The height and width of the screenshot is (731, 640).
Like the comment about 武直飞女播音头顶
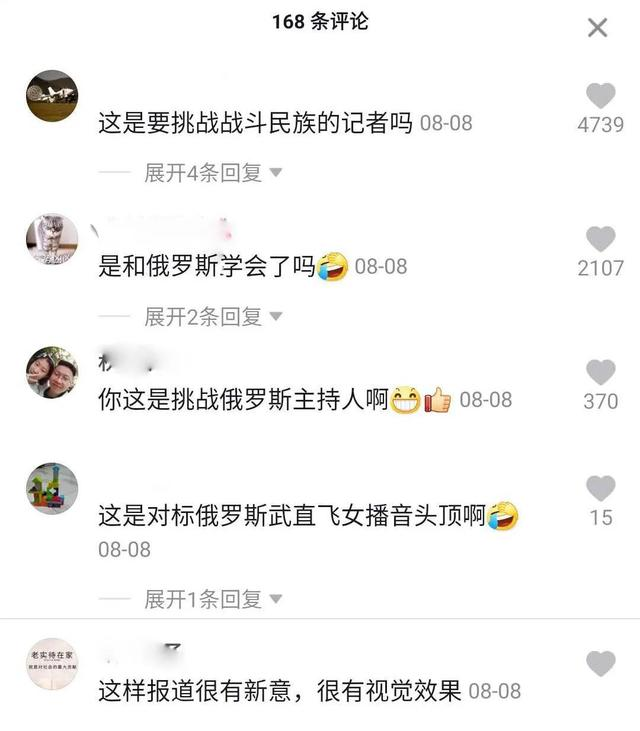pos(600,489)
